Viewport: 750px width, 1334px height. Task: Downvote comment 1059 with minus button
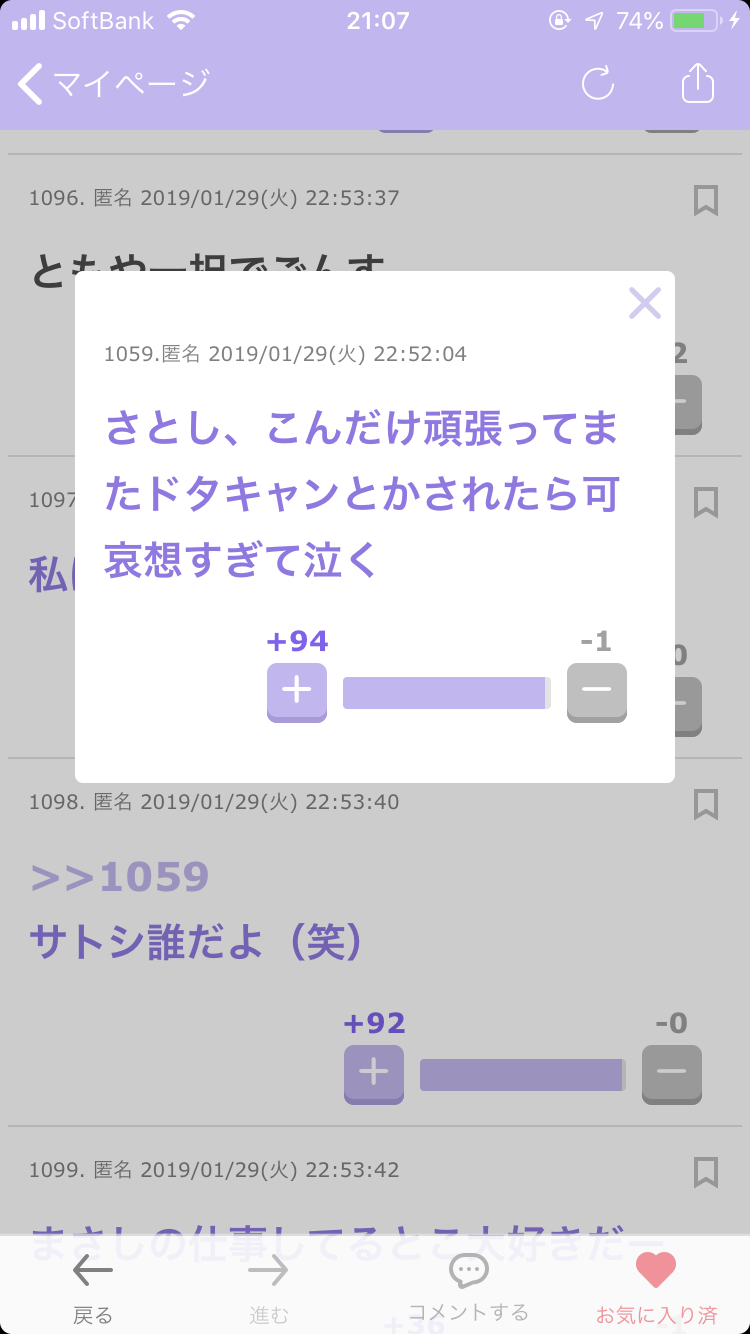[597, 692]
